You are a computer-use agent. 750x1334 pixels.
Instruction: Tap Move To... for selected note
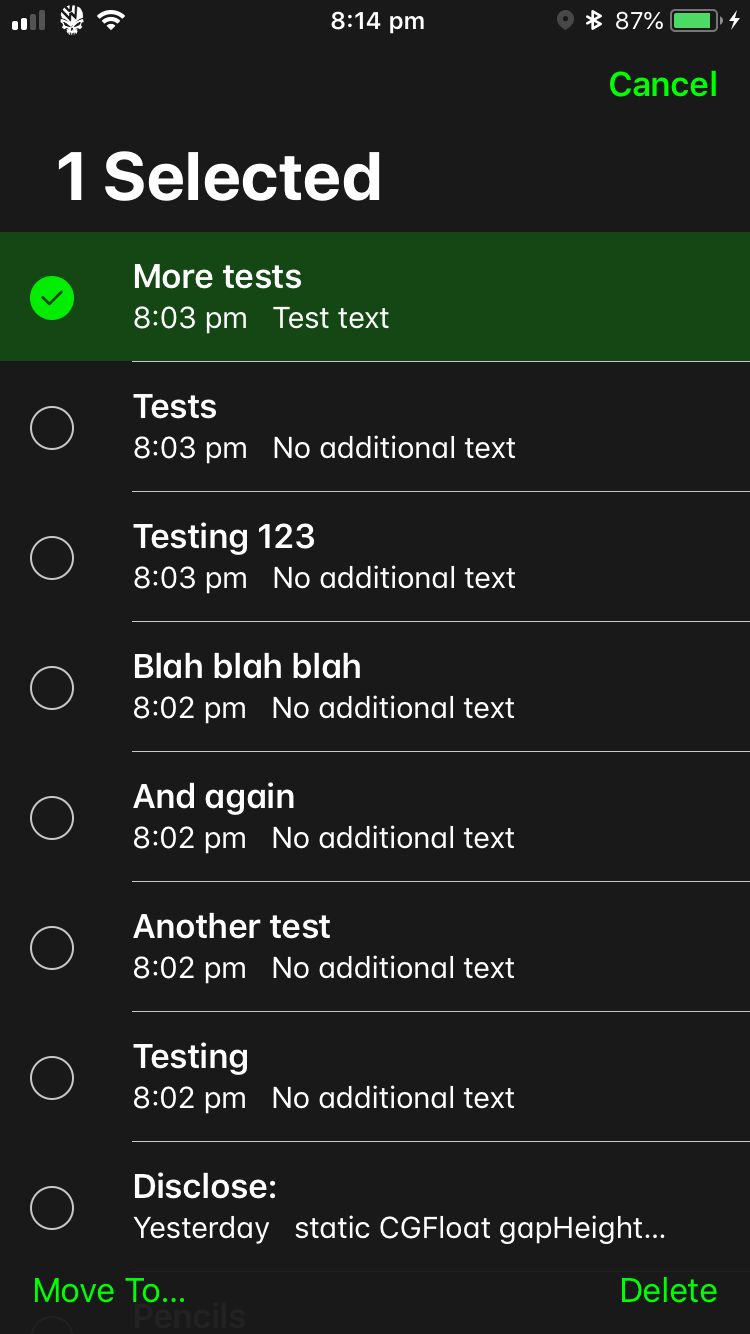tap(109, 1291)
